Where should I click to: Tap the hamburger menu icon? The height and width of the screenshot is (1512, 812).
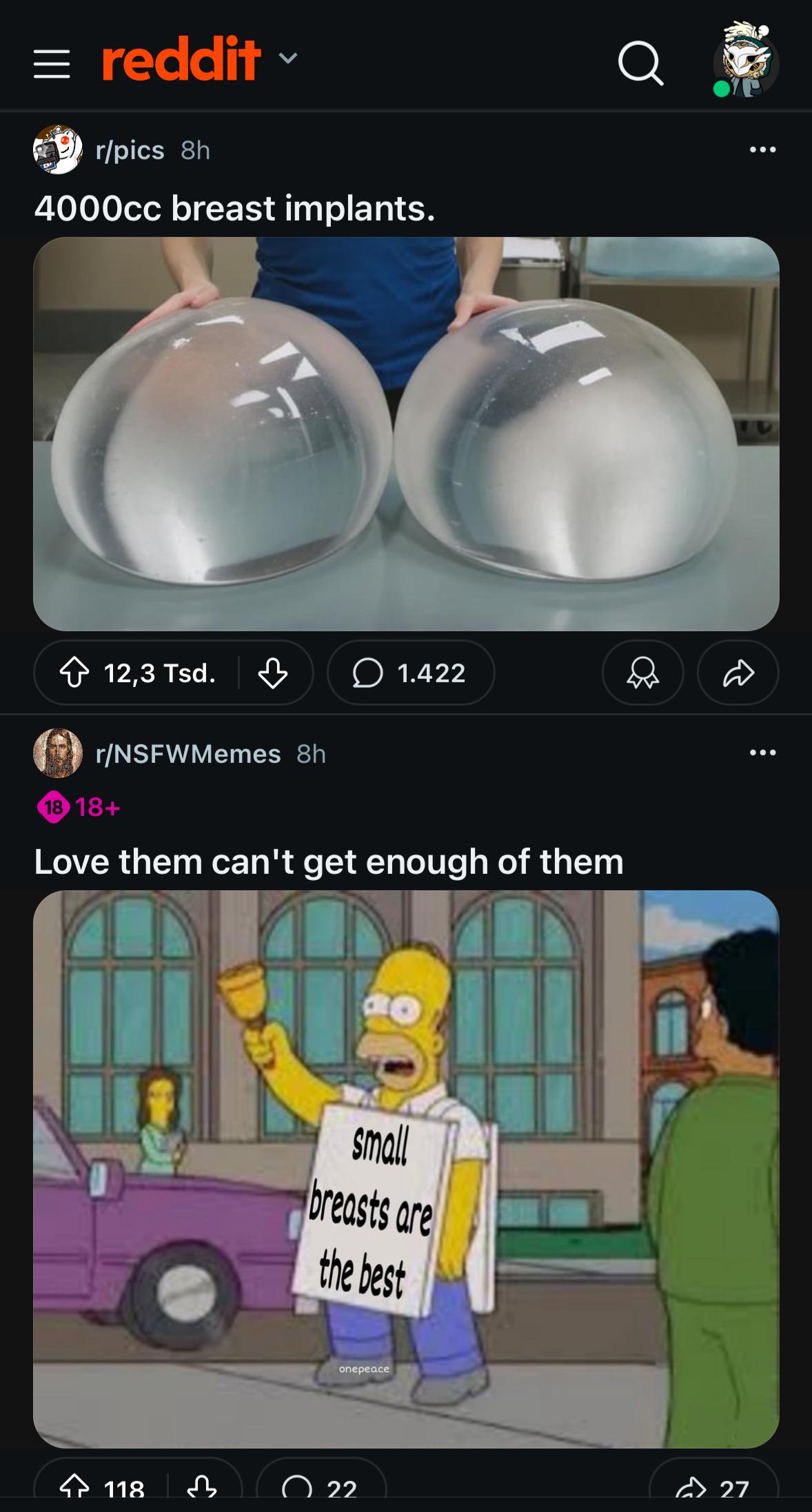pyautogui.click(x=52, y=63)
